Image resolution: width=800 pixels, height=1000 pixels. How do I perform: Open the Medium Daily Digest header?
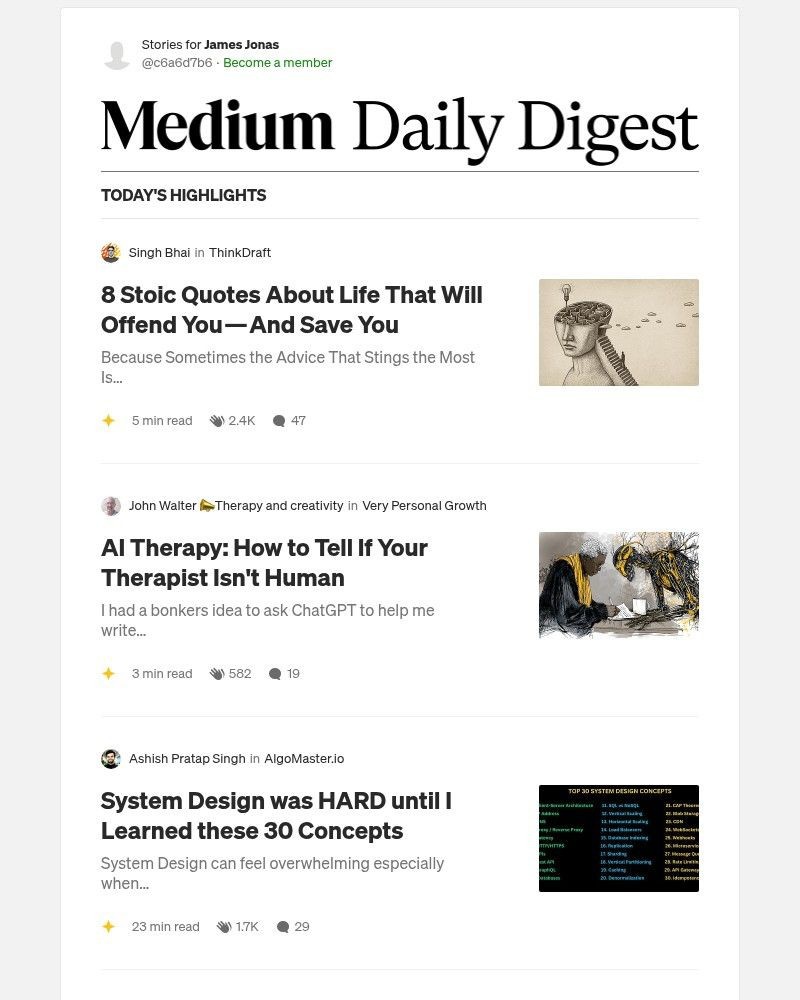(399, 130)
